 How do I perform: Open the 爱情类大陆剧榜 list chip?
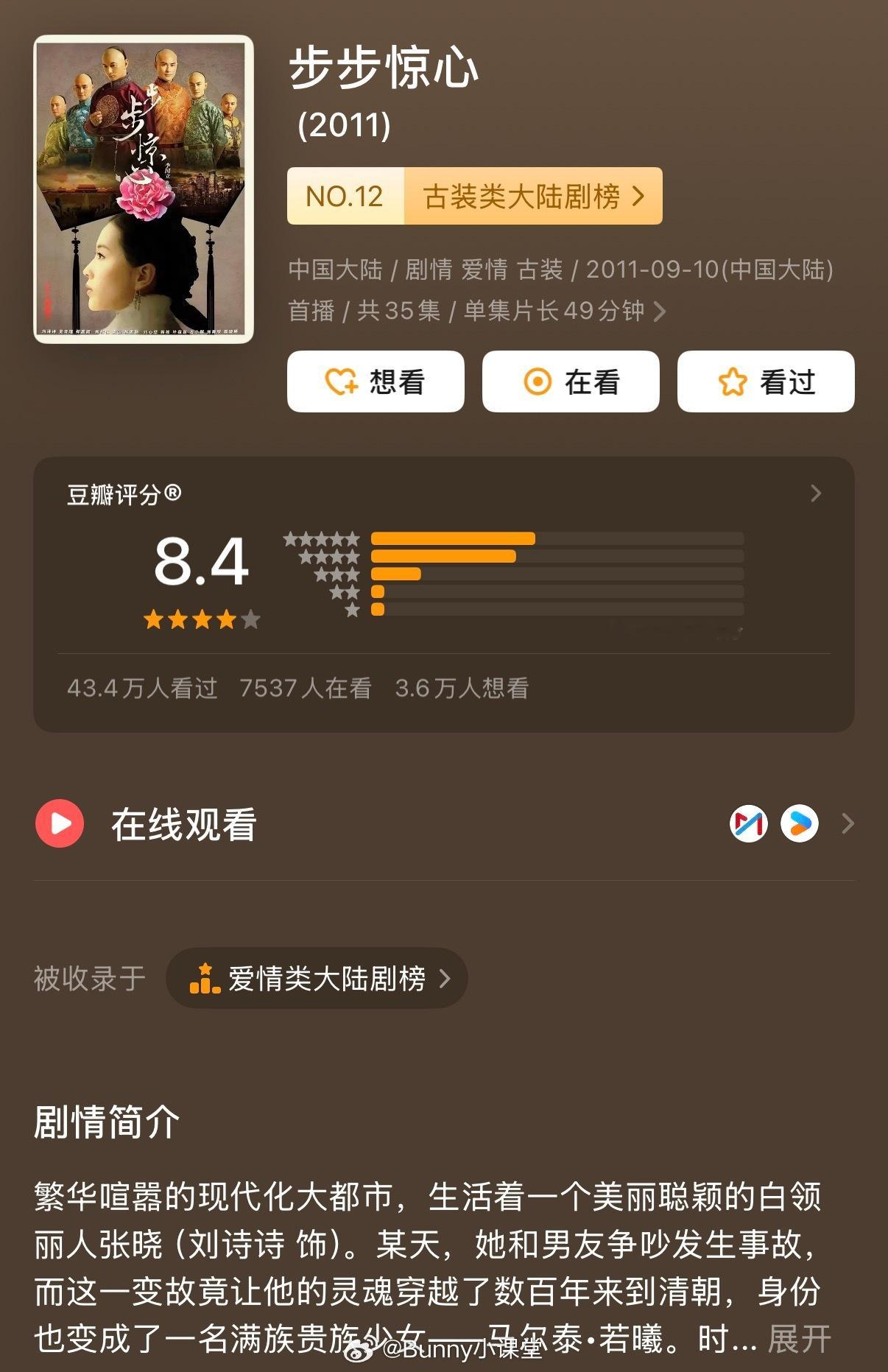317,978
